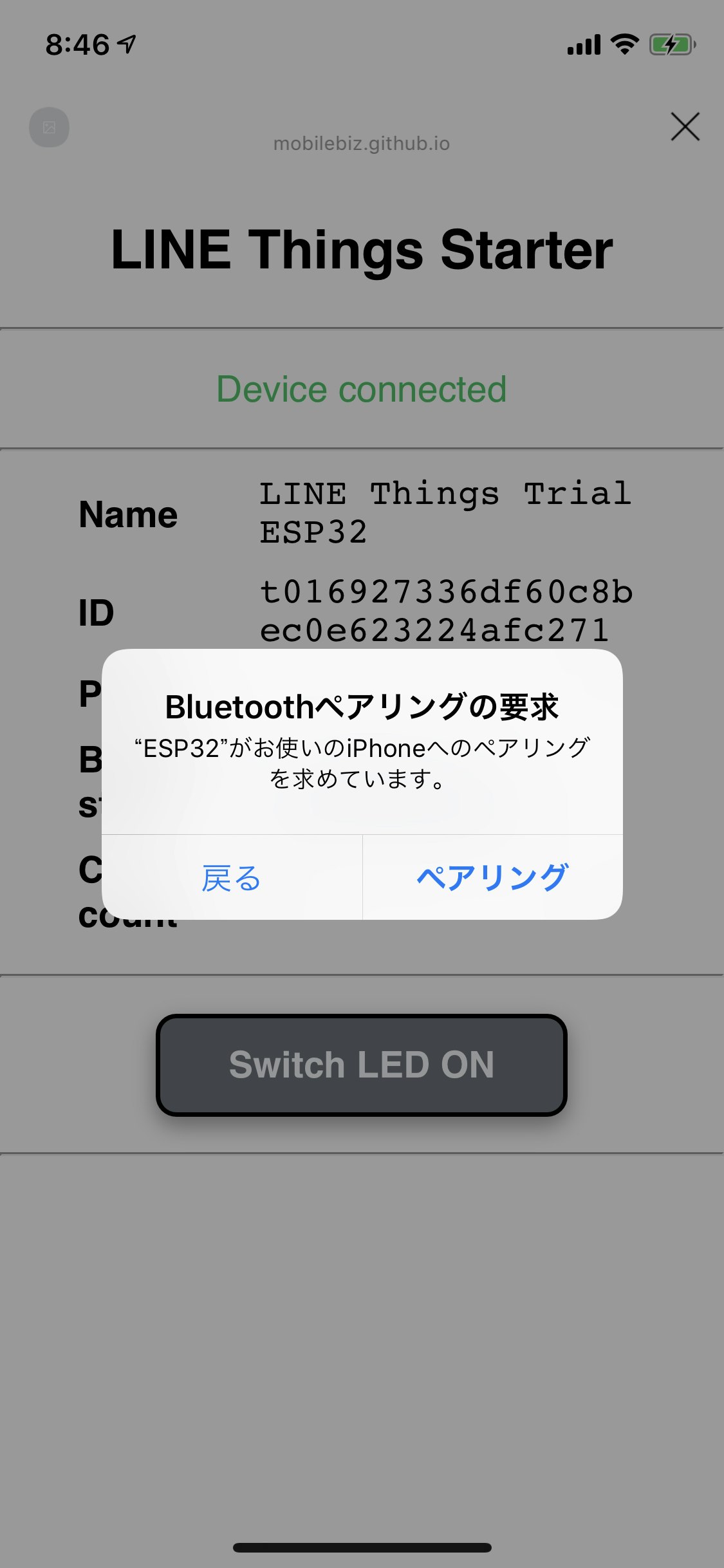Tap 戻る to decline pairing
724x1568 pixels.
(x=232, y=877)
